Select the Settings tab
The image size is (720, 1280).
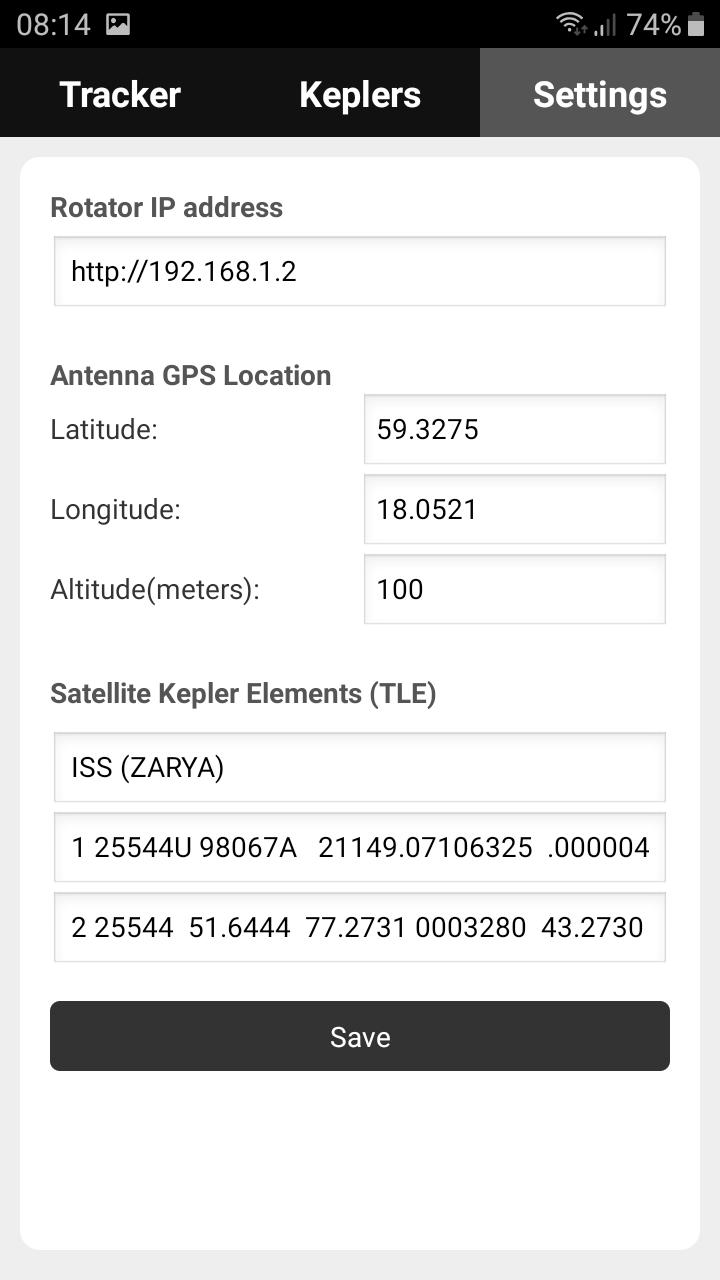click(600, 93)
